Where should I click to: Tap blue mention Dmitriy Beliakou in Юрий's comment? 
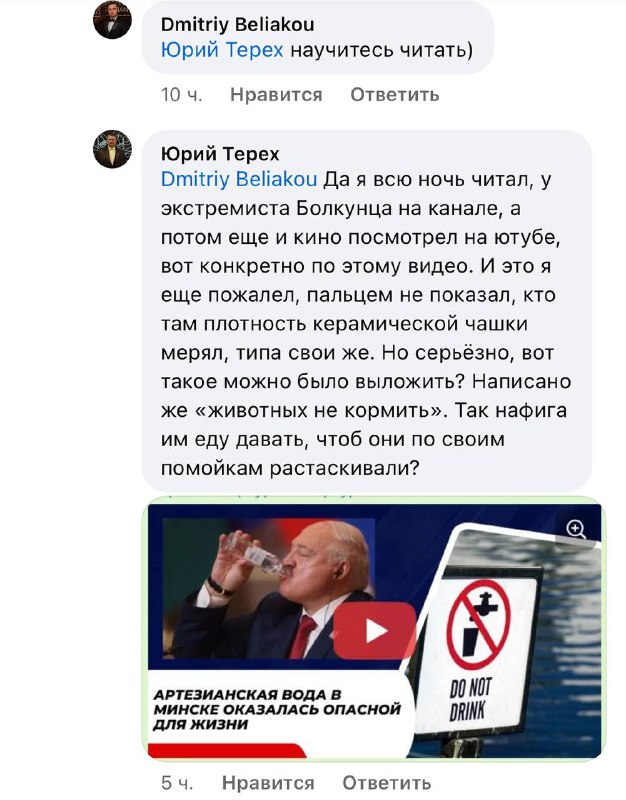(x=239, y=179)
